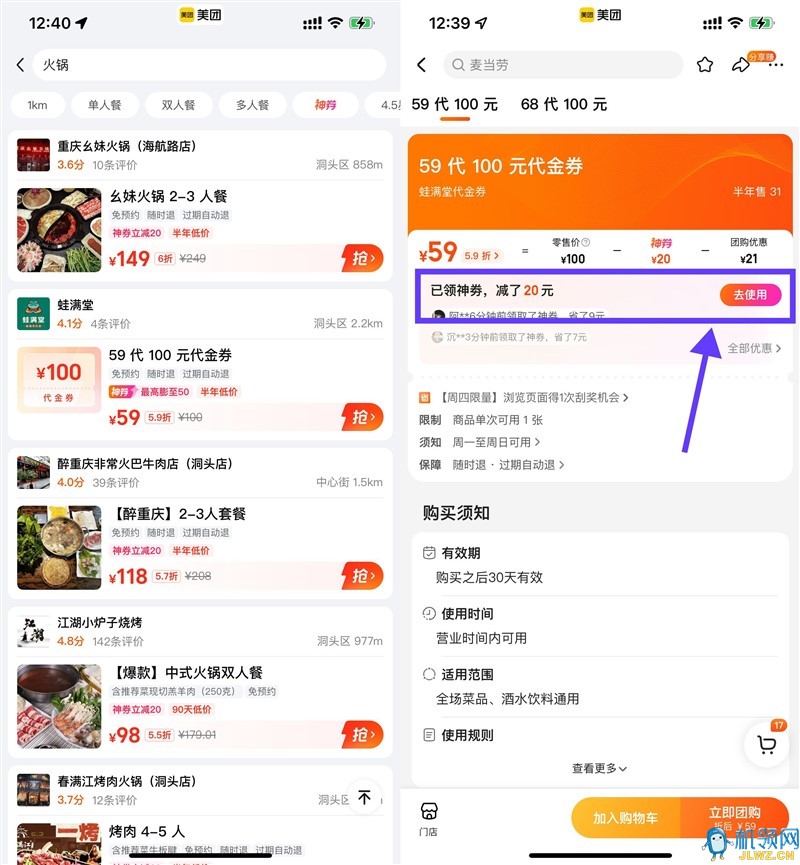Viewport: 800px width, 865px height.
Task: Open the 门店 store icon
Action: coord(429,817)
